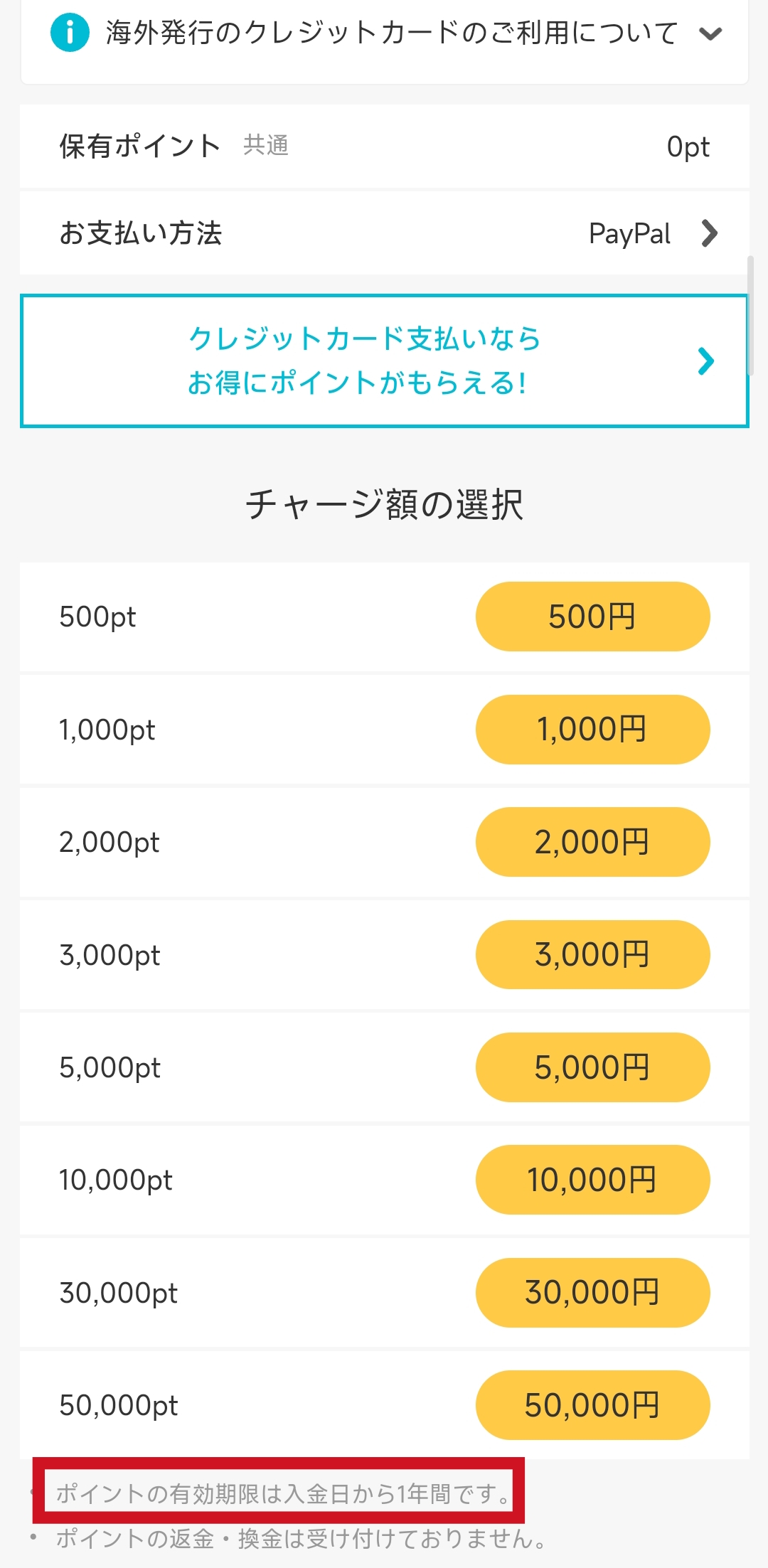Open the お支払い方法 PayPal row
Screen dimensions: 768x1568
[385, 233]
